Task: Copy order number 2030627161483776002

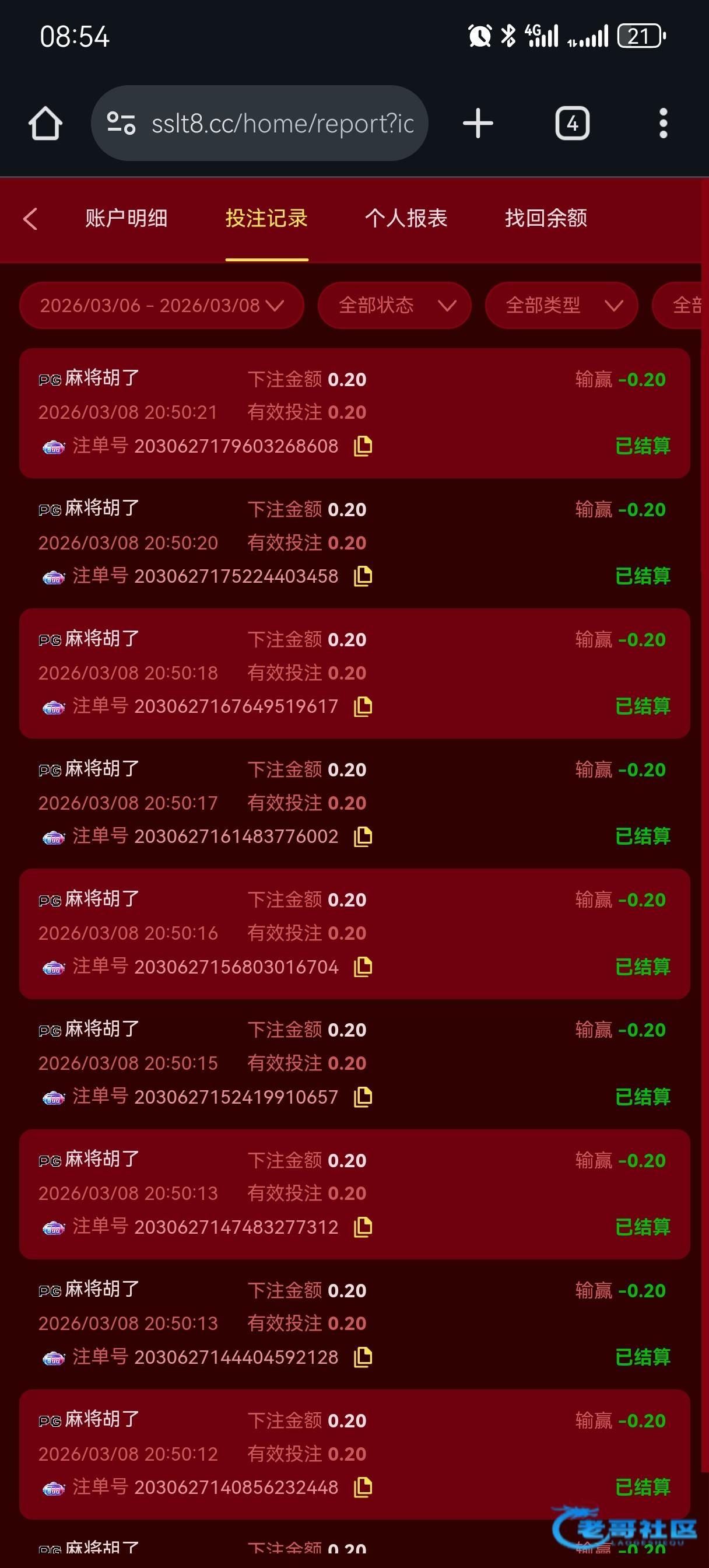Action: (363, 836)
